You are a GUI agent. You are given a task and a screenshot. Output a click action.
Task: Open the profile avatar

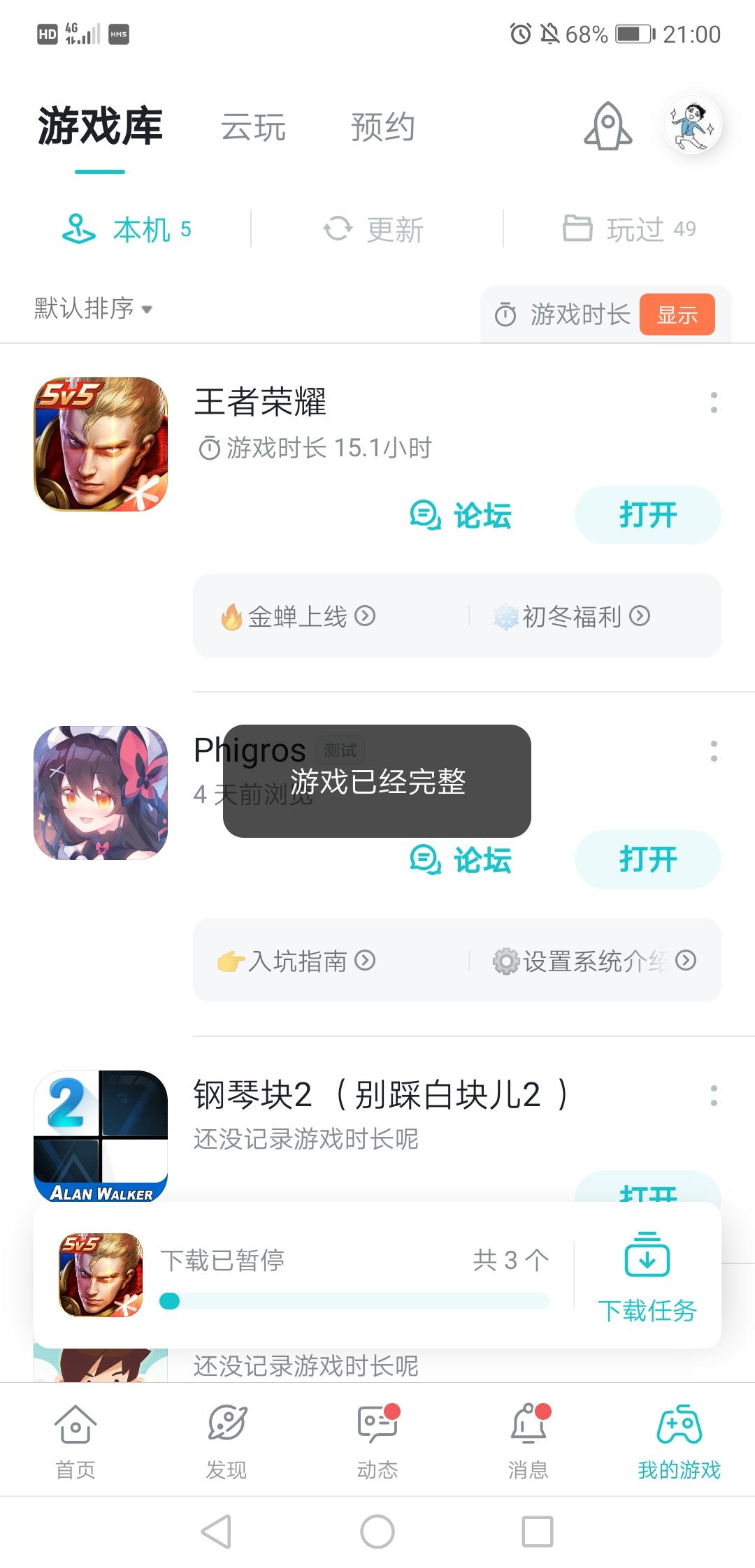[692, 125]
